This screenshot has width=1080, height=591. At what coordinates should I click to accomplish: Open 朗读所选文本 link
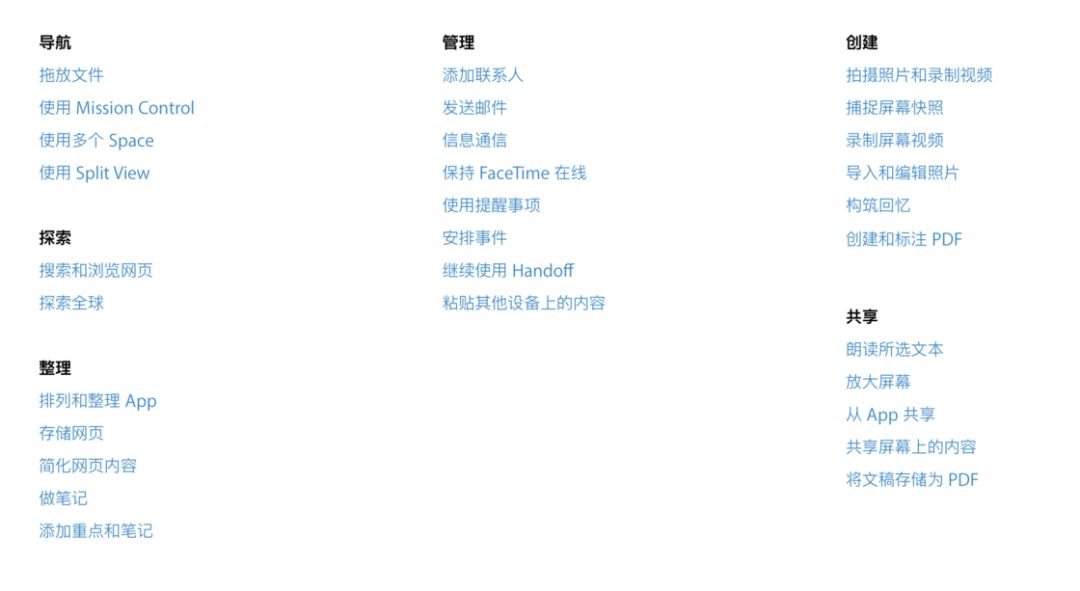894,350
